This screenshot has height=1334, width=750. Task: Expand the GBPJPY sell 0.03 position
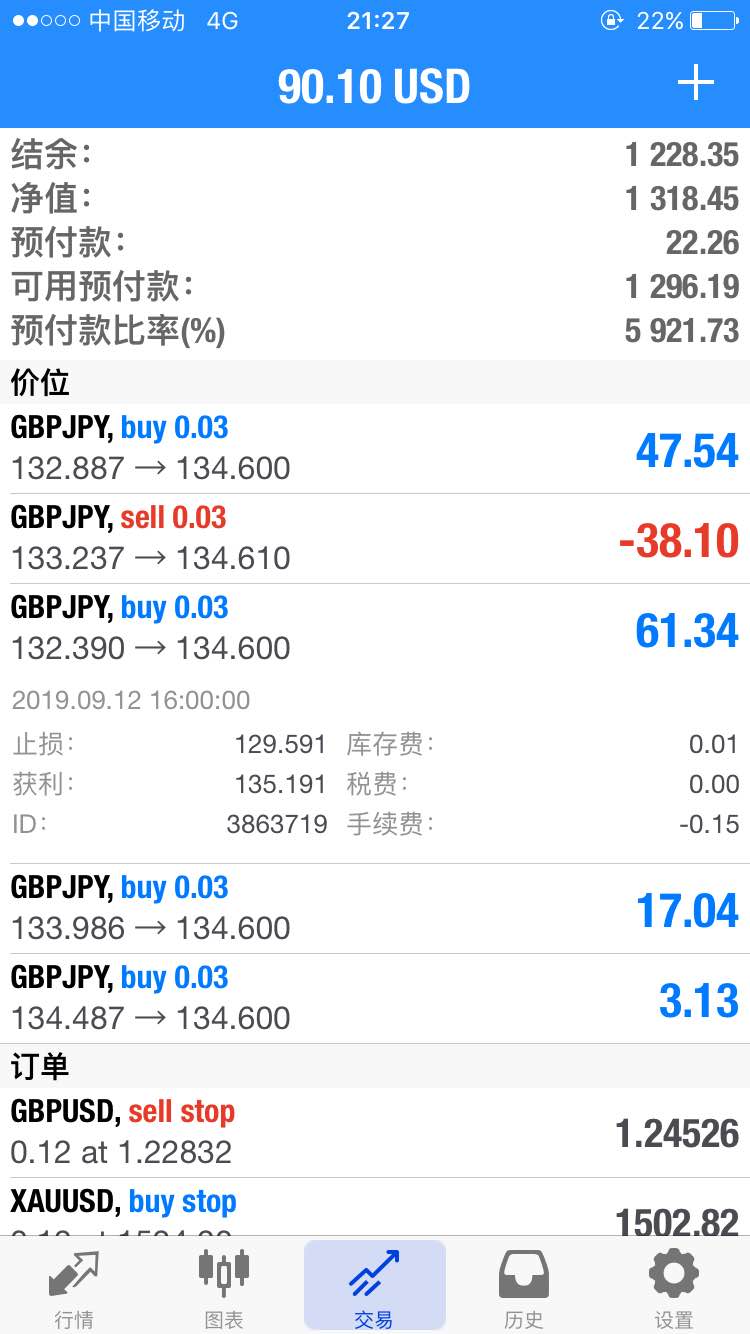click(x=375, y=539)
